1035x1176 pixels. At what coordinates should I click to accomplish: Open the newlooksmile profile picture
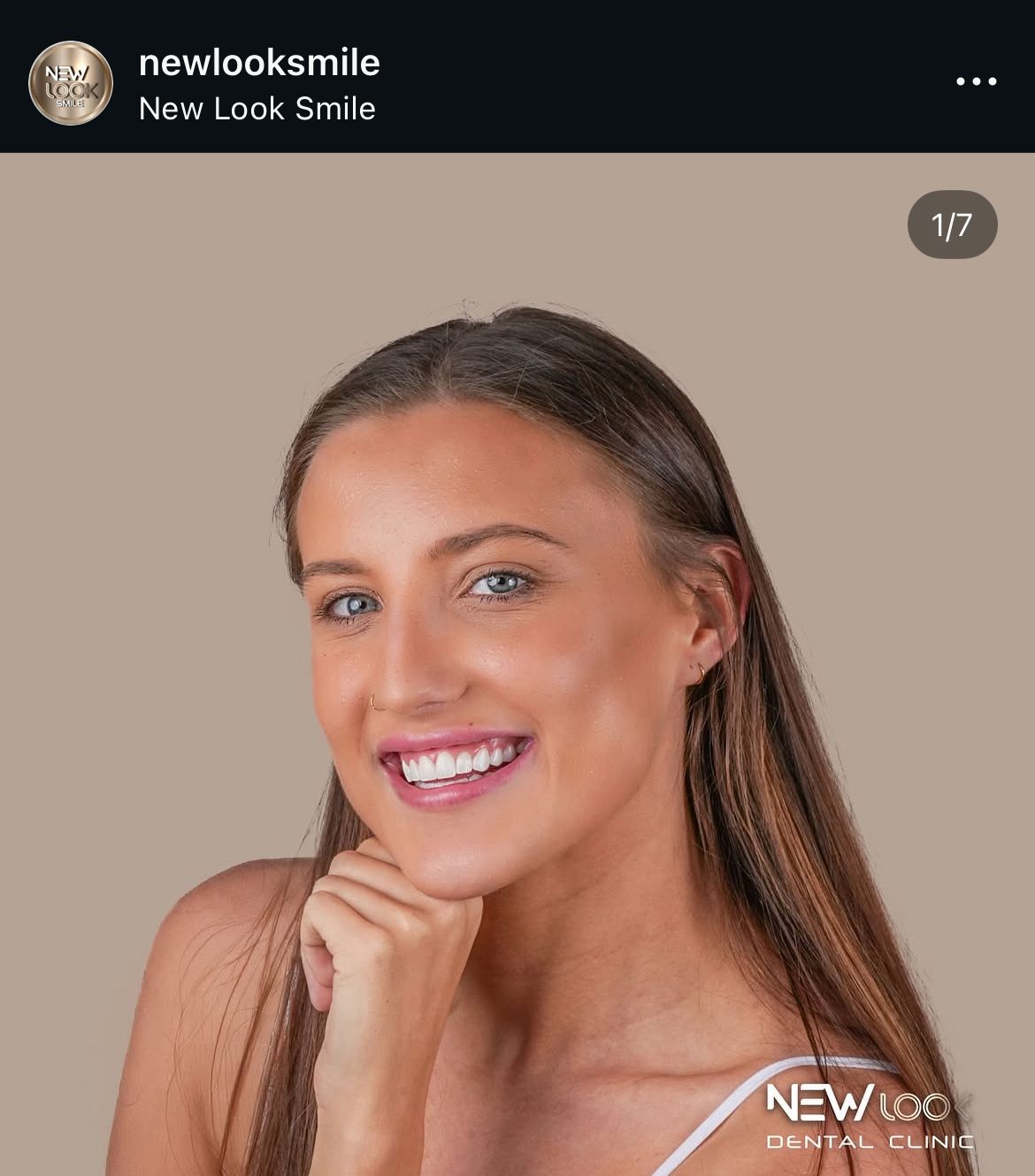tap(71, 83)
